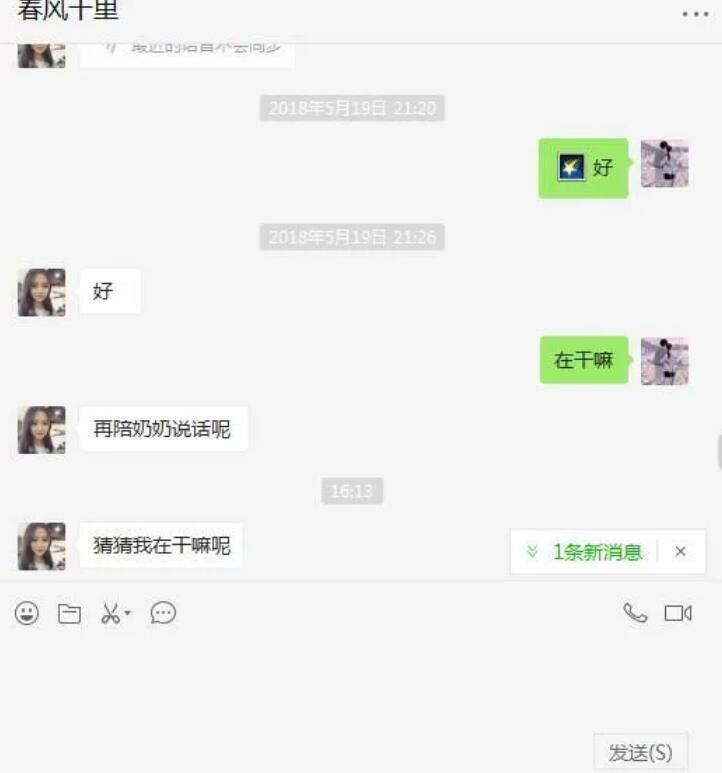Tap the 发送(S) send button
The height and width of the screenshot is (773, 722).
(640, 752)
